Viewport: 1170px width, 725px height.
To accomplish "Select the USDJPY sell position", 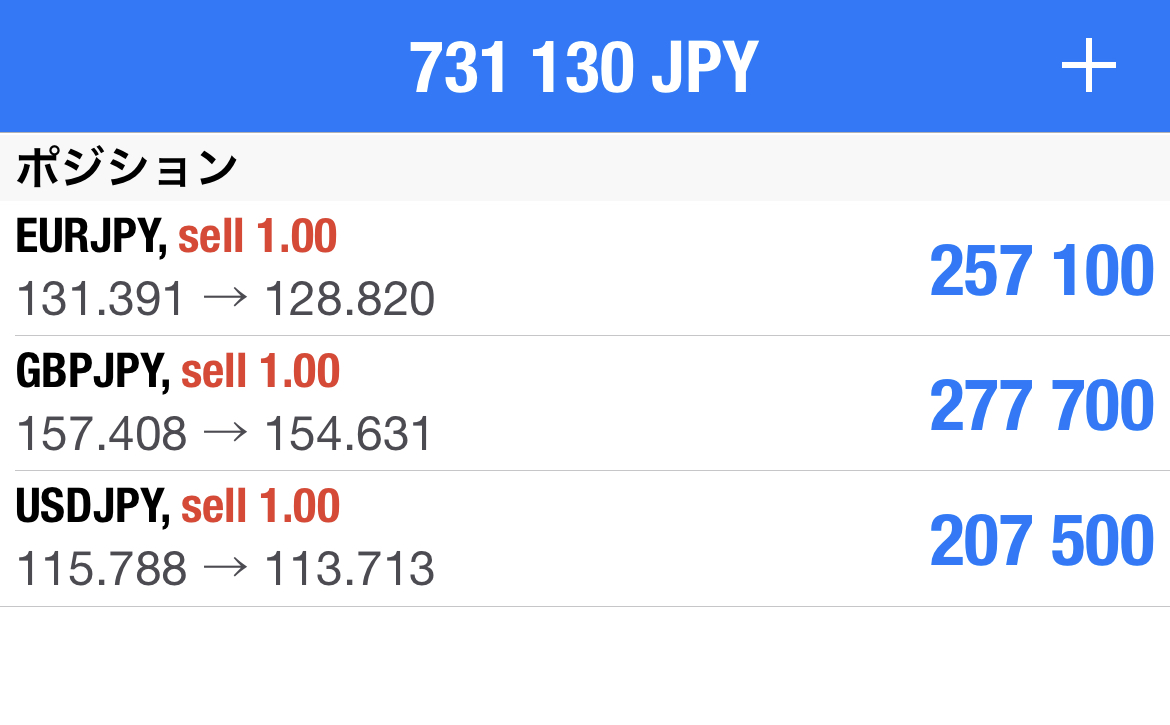I will click(585, 538).
